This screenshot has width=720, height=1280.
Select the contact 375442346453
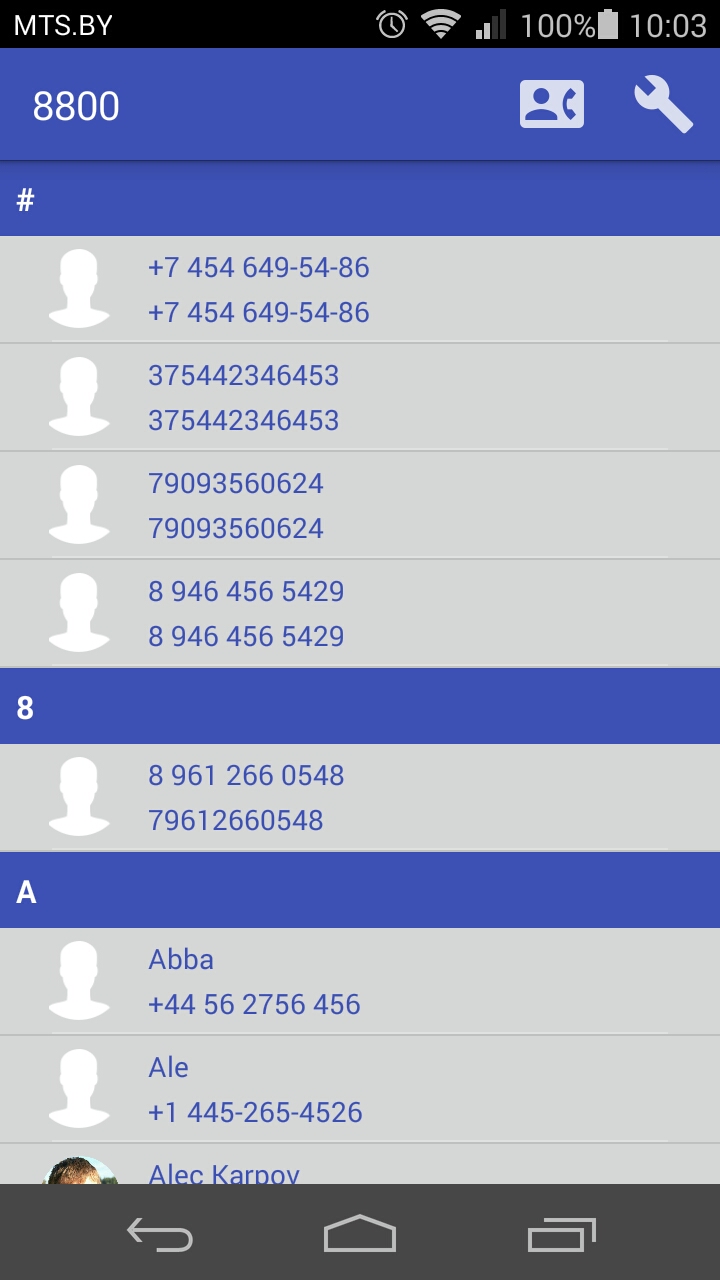point(360,398)
